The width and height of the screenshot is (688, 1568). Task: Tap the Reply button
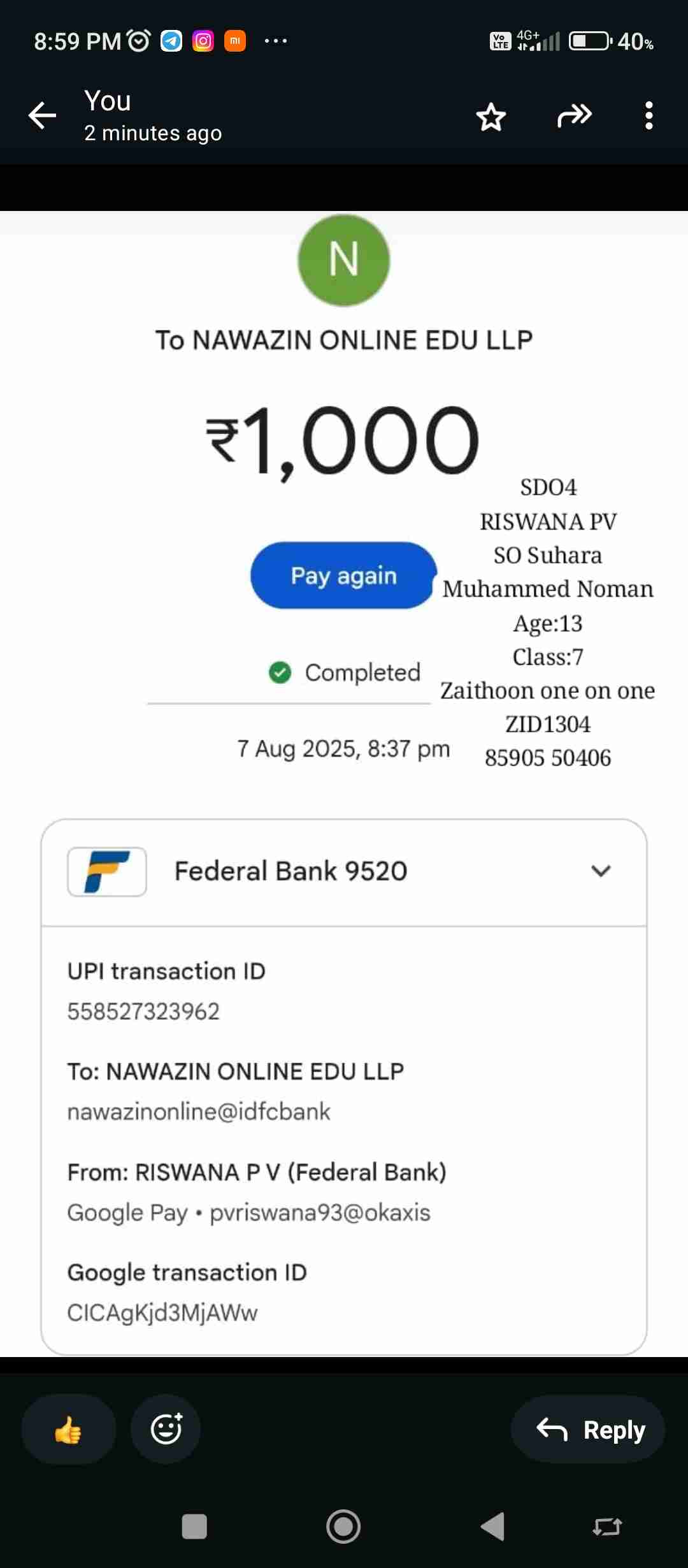pos(589,1429)
